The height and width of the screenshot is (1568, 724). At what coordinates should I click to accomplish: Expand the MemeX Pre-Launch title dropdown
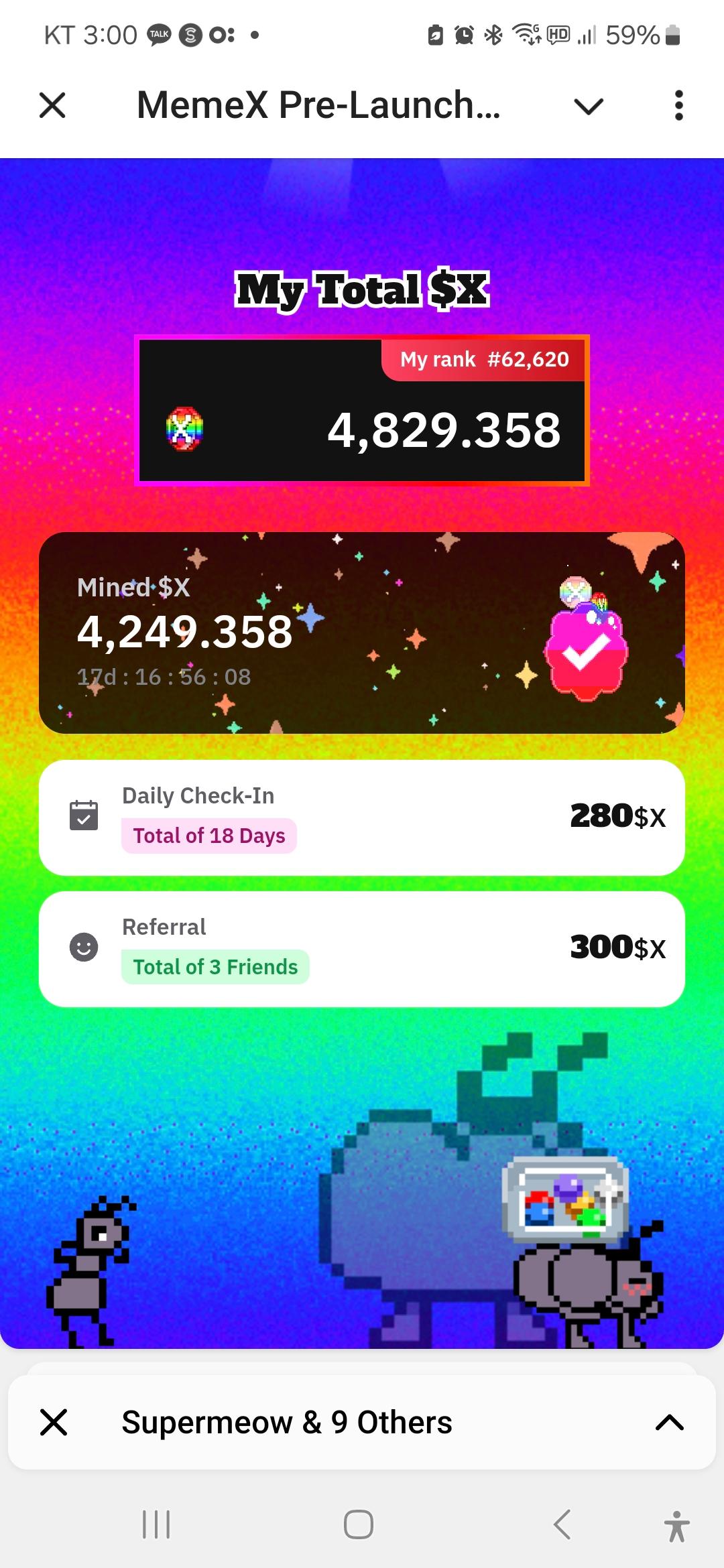(589, 106)
